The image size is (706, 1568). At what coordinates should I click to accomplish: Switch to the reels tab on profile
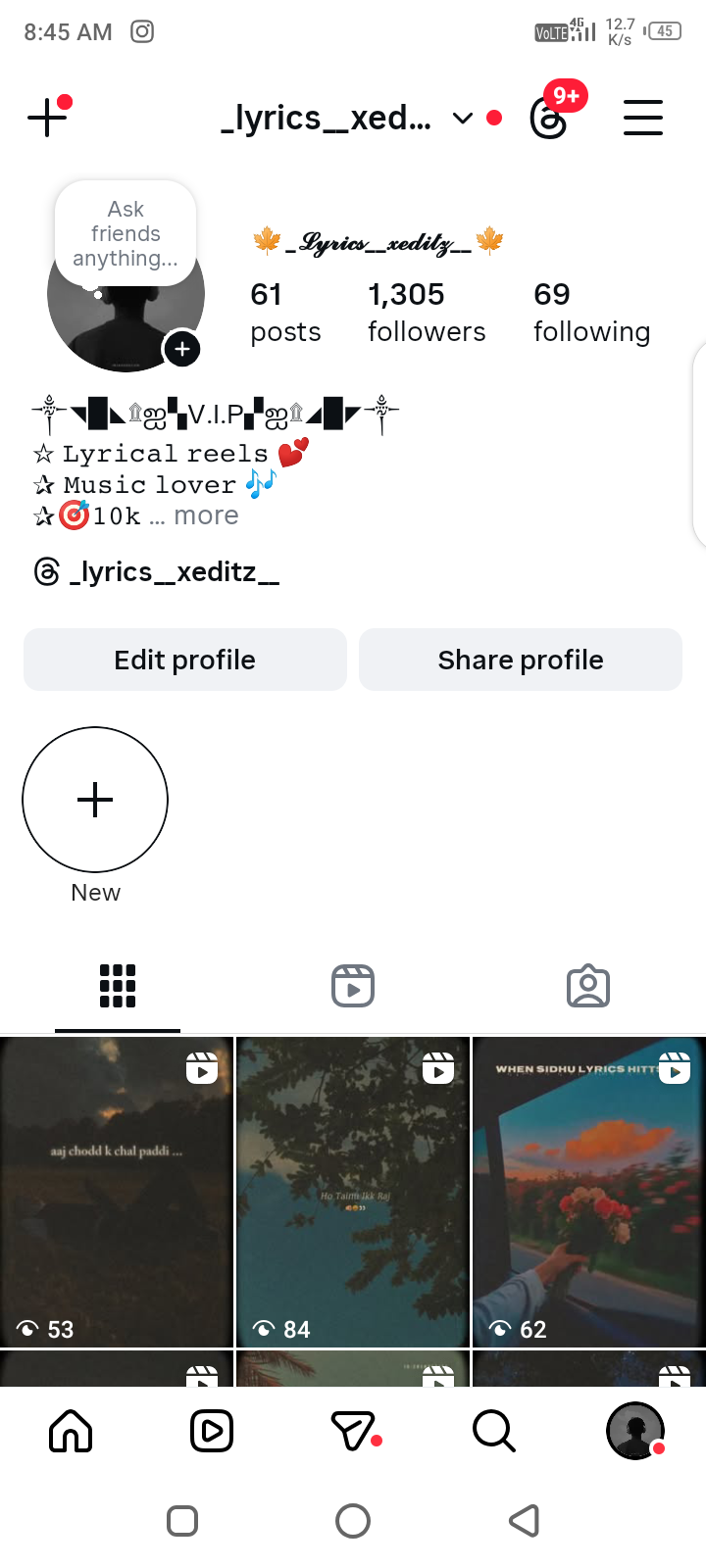pos(353,986)
